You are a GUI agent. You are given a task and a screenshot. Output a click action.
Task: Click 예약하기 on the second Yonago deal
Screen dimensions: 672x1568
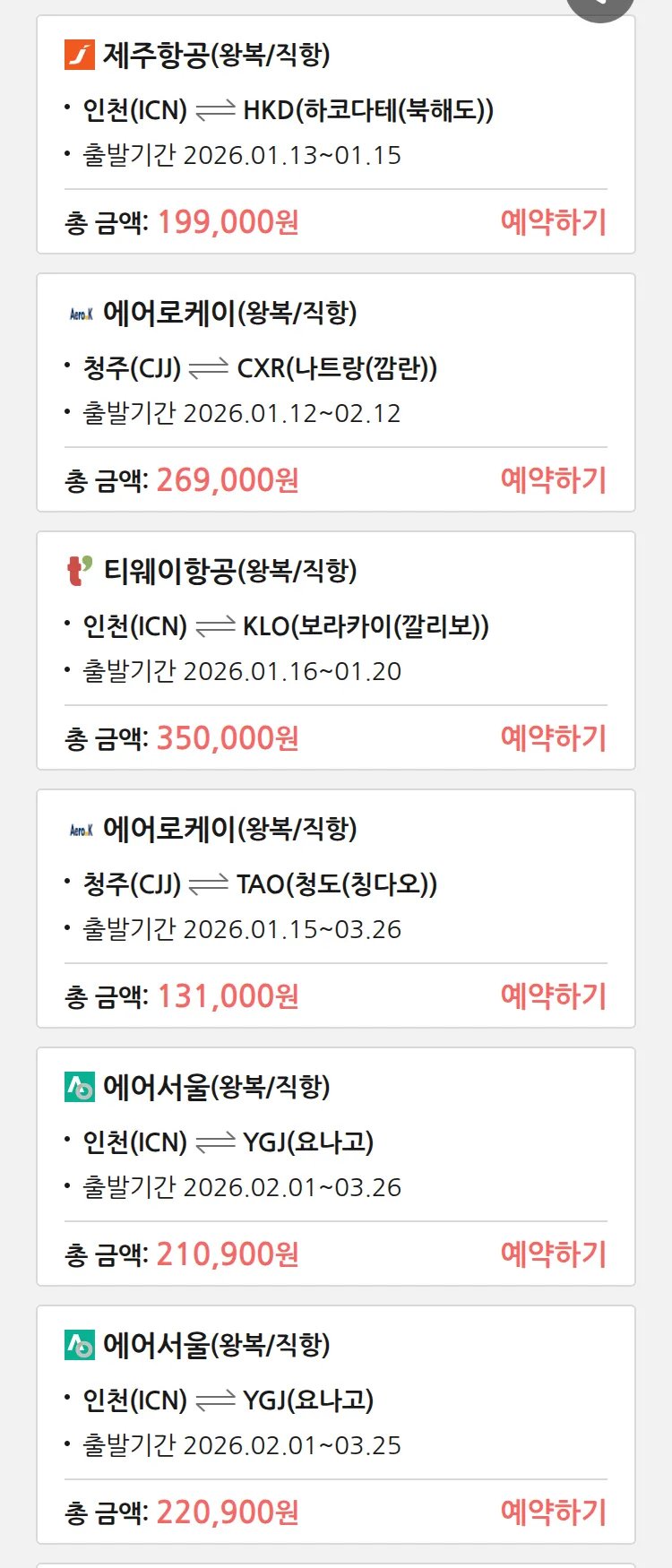pyautogui.click(x=554, y=1511)
